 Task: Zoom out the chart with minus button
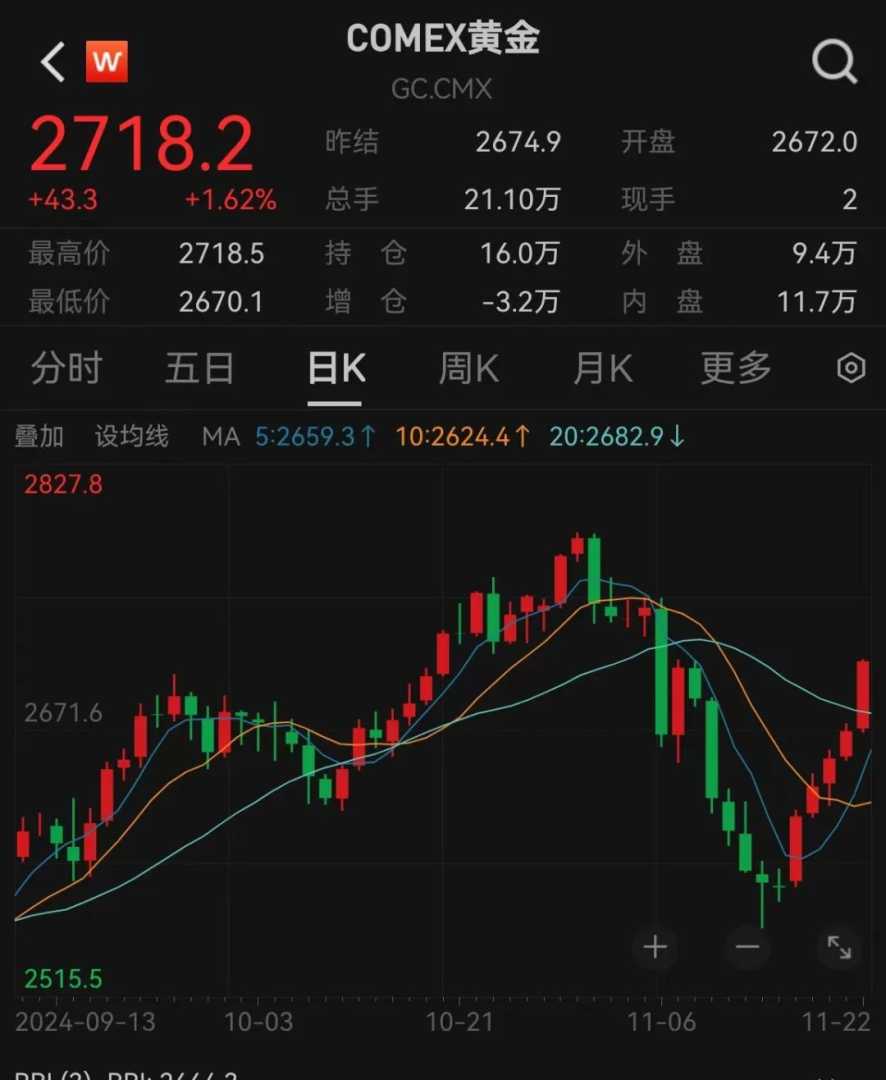pyautogui.click(x=748, y=946)
